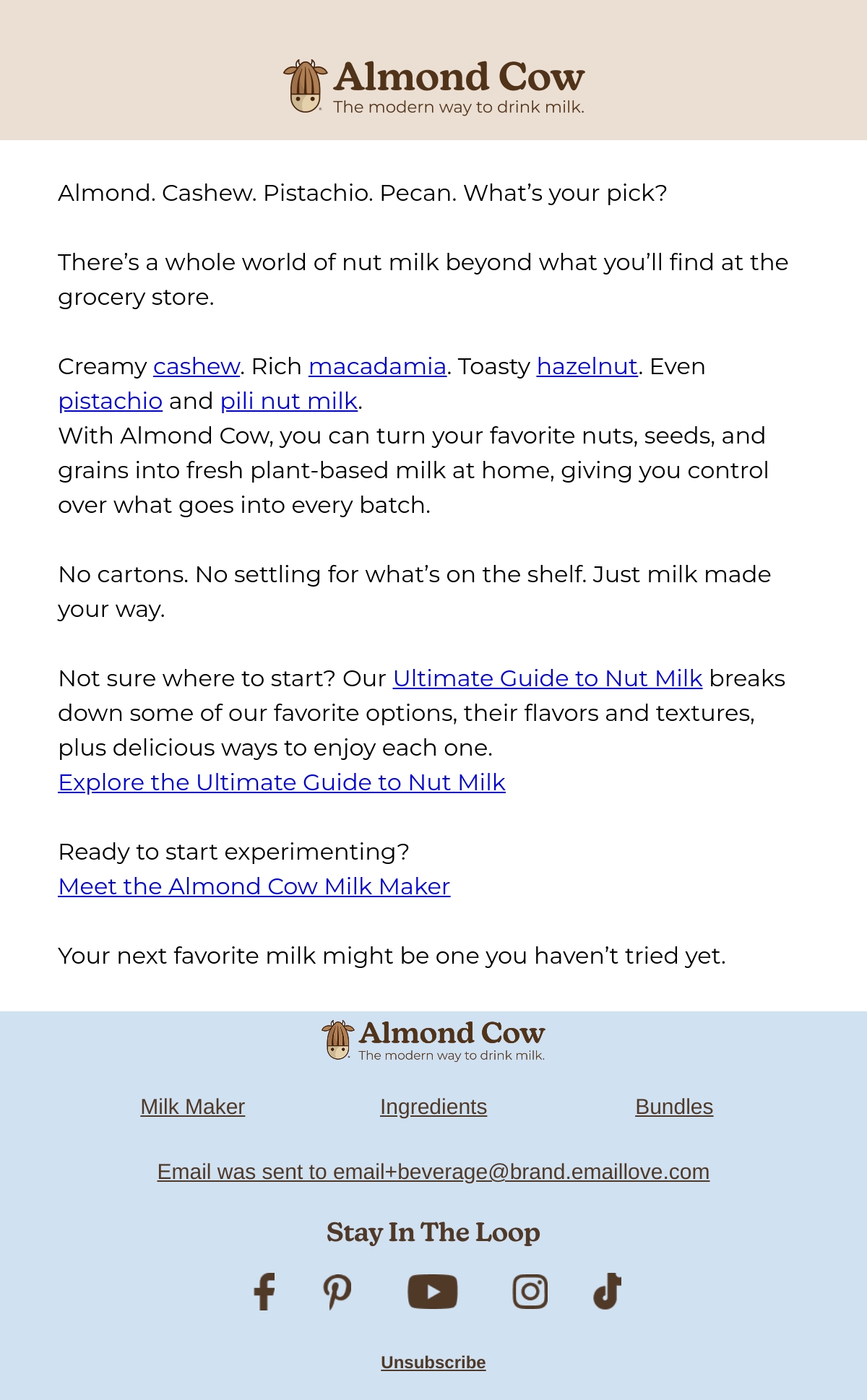Unsubscribe from these emails
Screen dimensions: 867x1400
coord(433,1362)
